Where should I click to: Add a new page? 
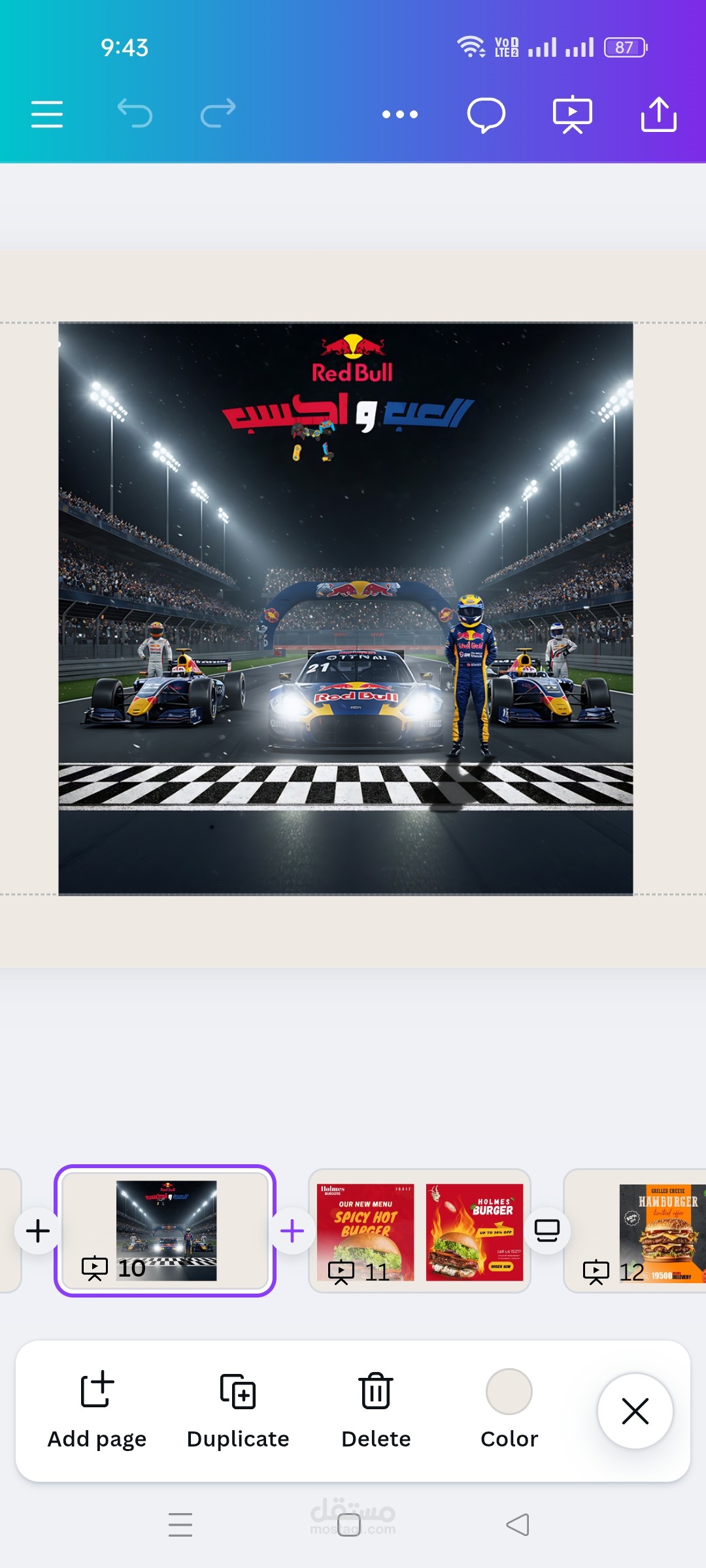(x=97, y=1409)
